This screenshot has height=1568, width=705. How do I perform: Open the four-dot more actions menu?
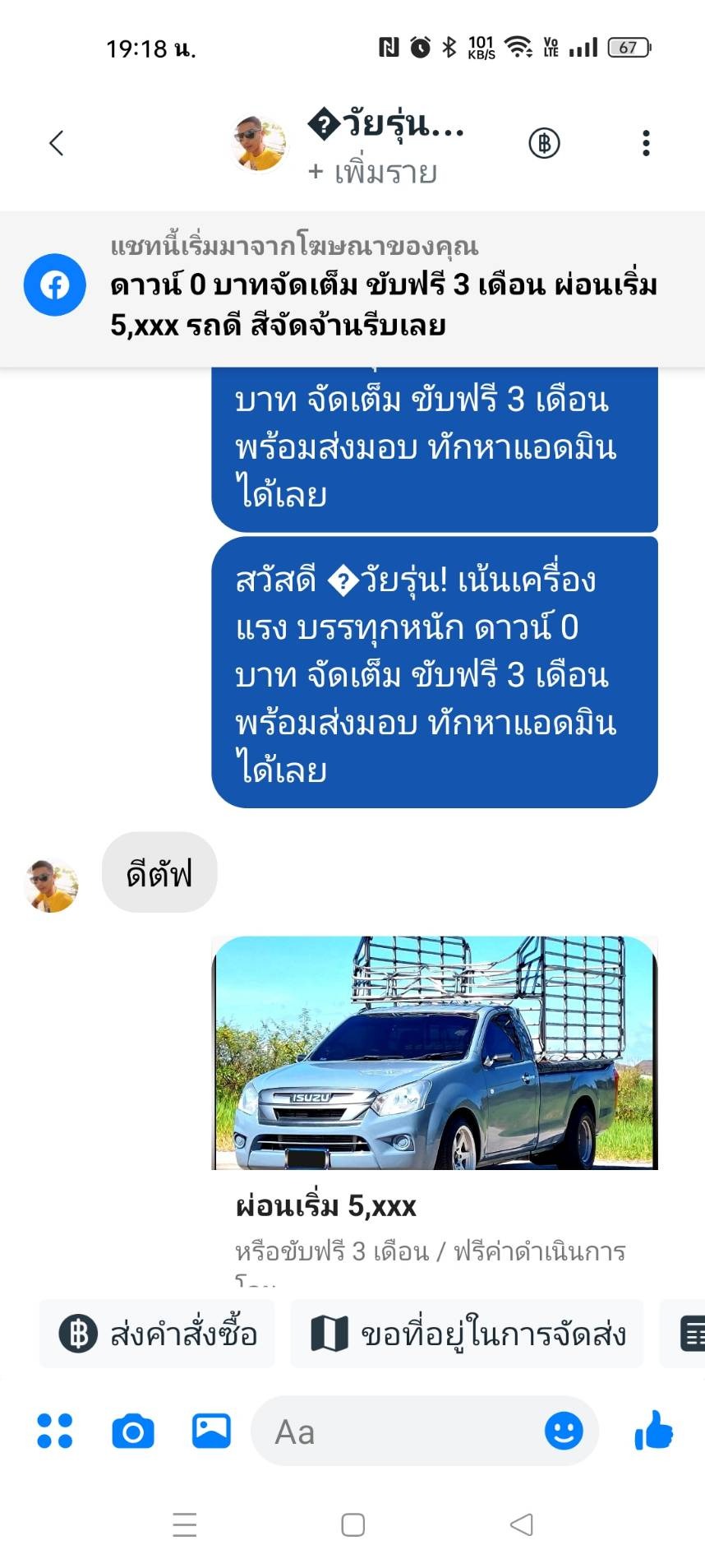click(x=55, y=1431)
